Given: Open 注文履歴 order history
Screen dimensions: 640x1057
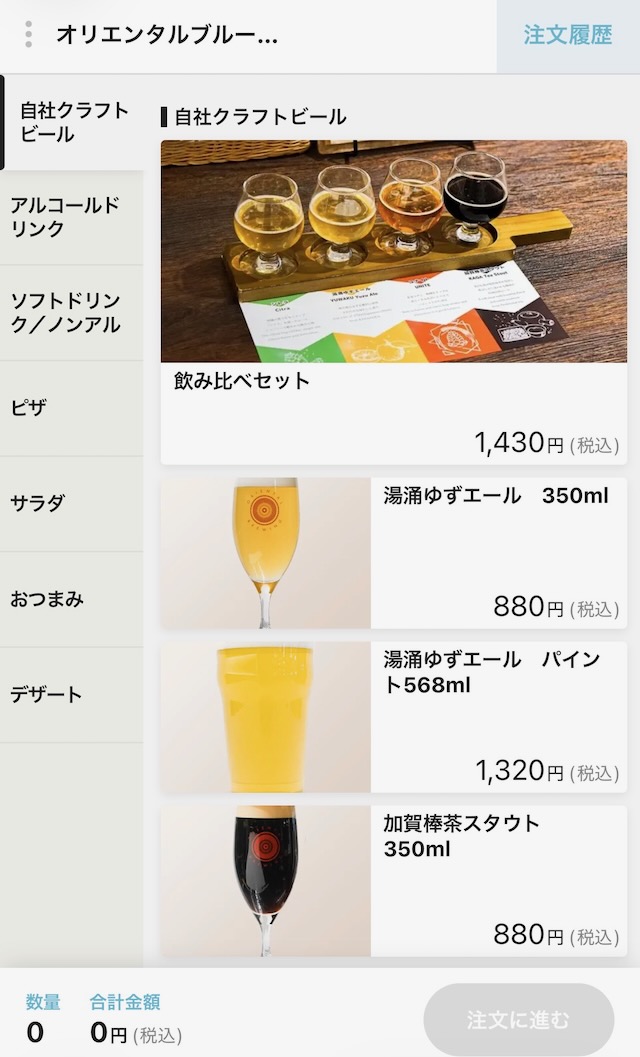Looking at the screenshot, I should (567, 35).
